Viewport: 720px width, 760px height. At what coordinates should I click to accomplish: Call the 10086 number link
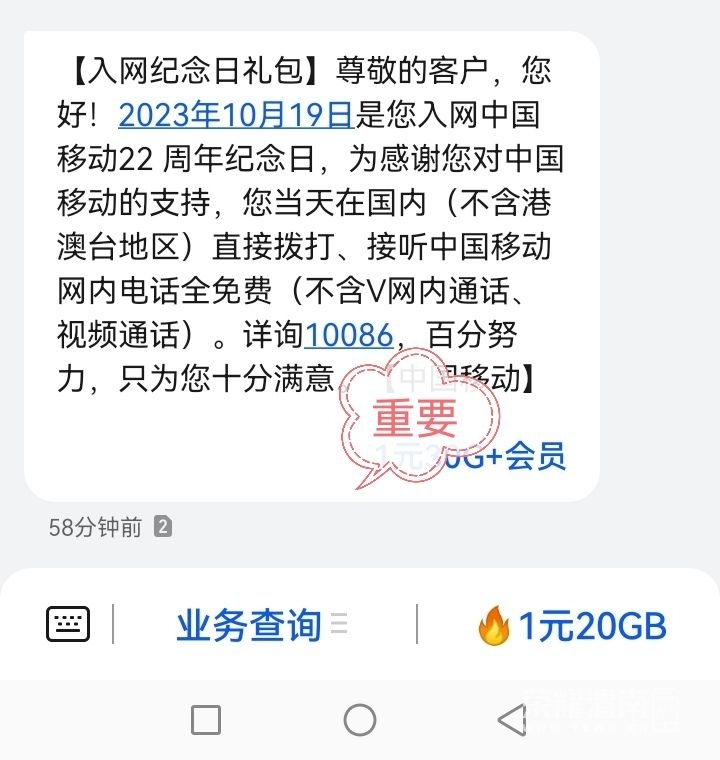point(349,335)
